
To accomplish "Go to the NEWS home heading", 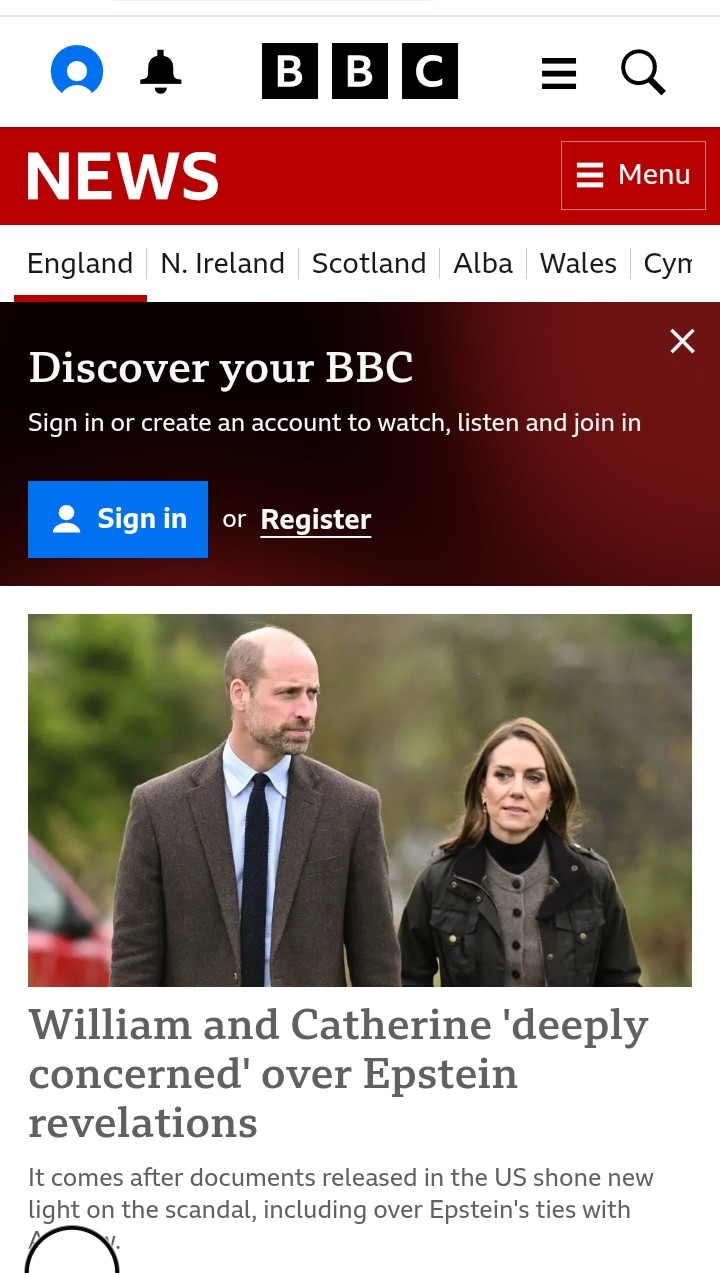I will (x=122, y=177).
